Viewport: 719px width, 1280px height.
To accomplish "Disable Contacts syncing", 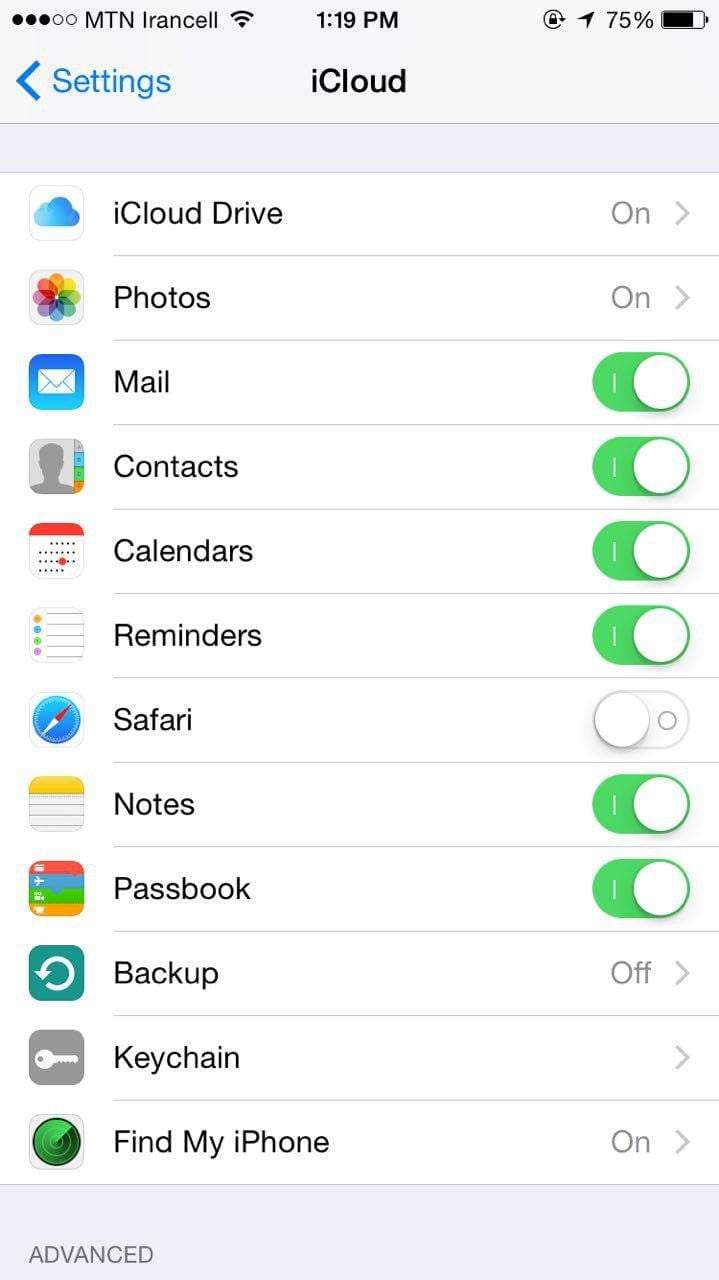I will tap(640, 467).
